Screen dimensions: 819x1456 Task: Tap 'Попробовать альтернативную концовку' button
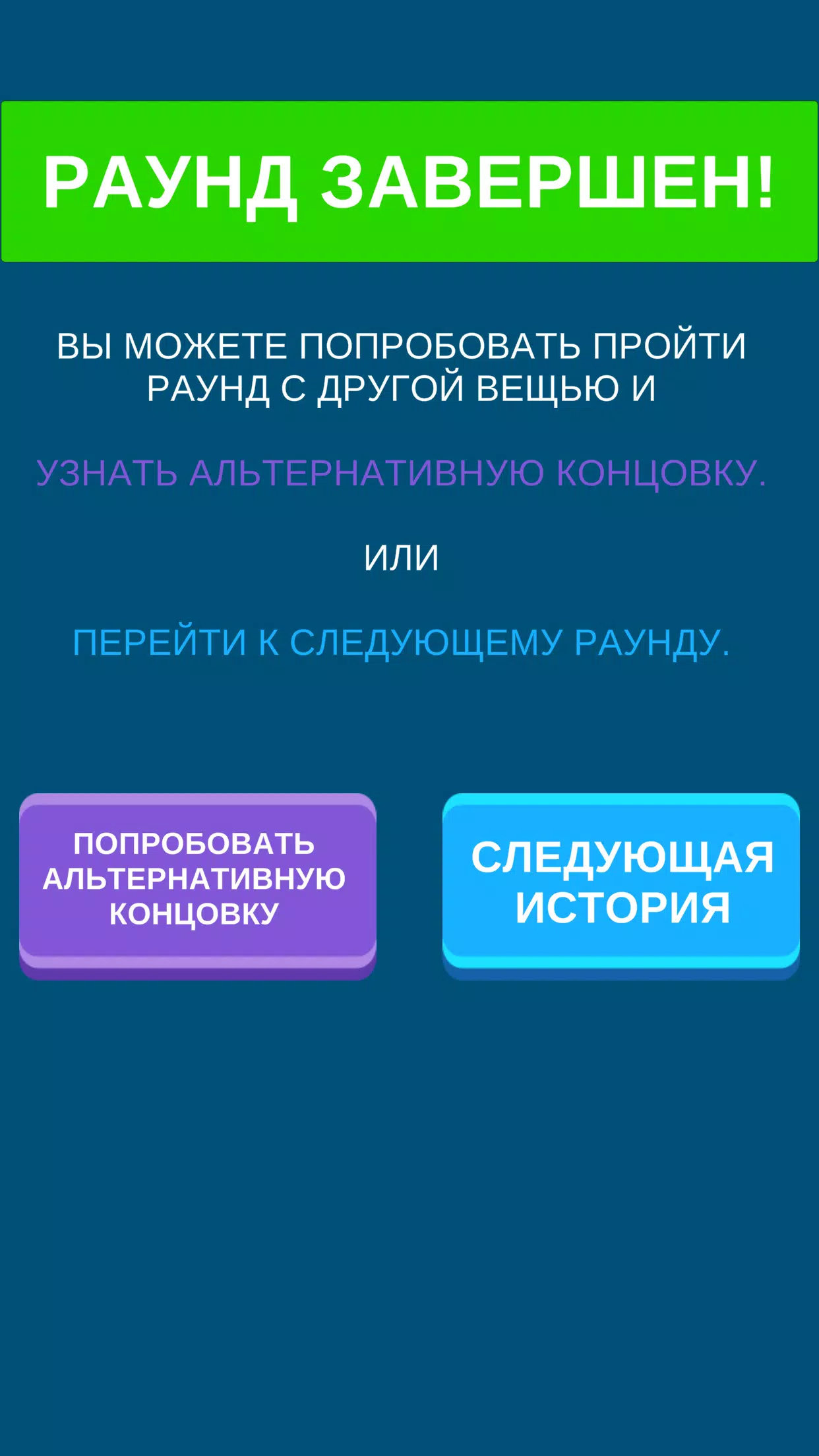[197, 880]
